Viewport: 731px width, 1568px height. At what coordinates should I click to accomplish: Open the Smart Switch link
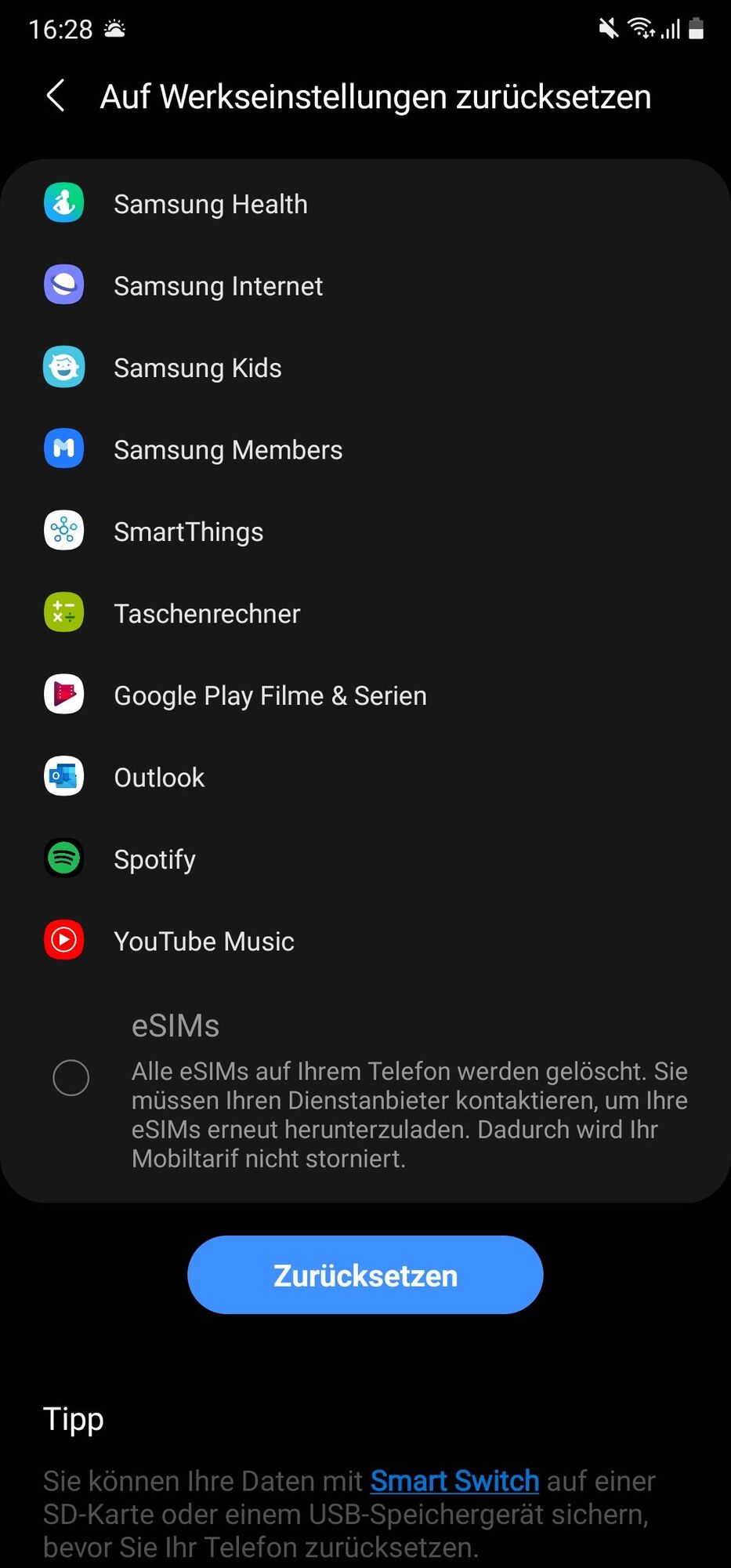[454, 1481]
